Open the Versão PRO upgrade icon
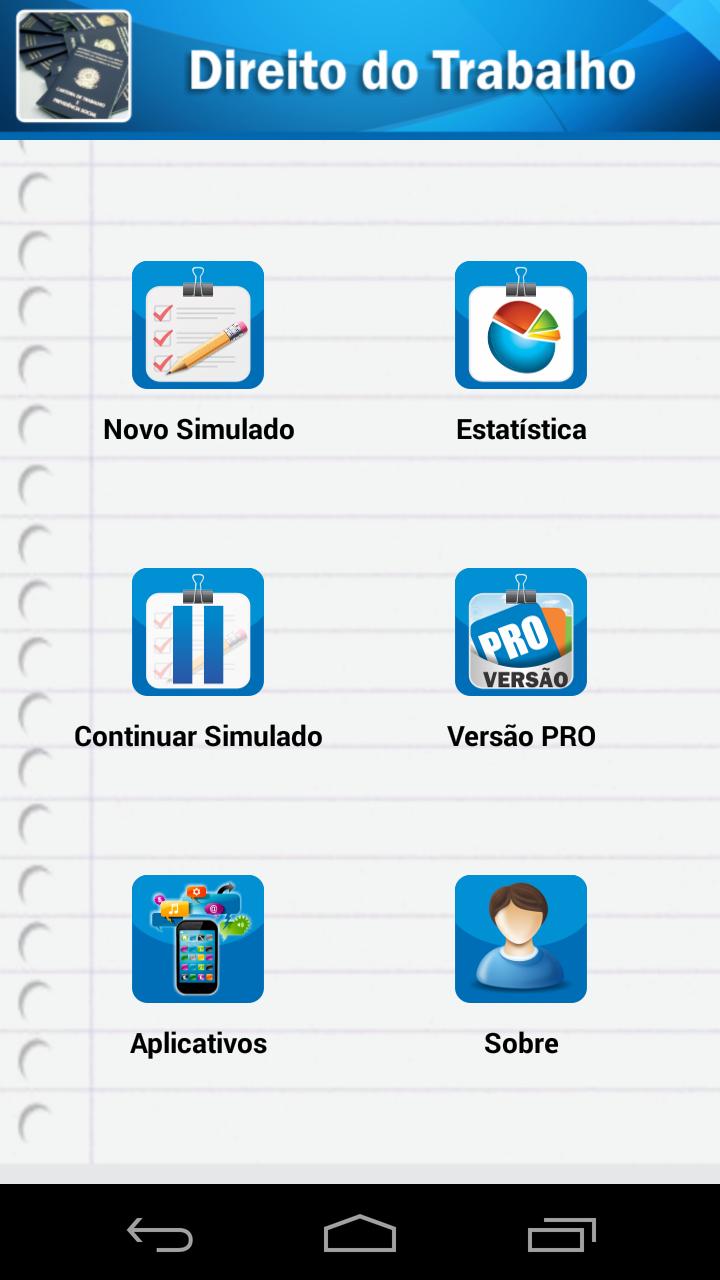The width and height of the screenshot is (720, 1280). pyautogui.click(x=520, y=631)
